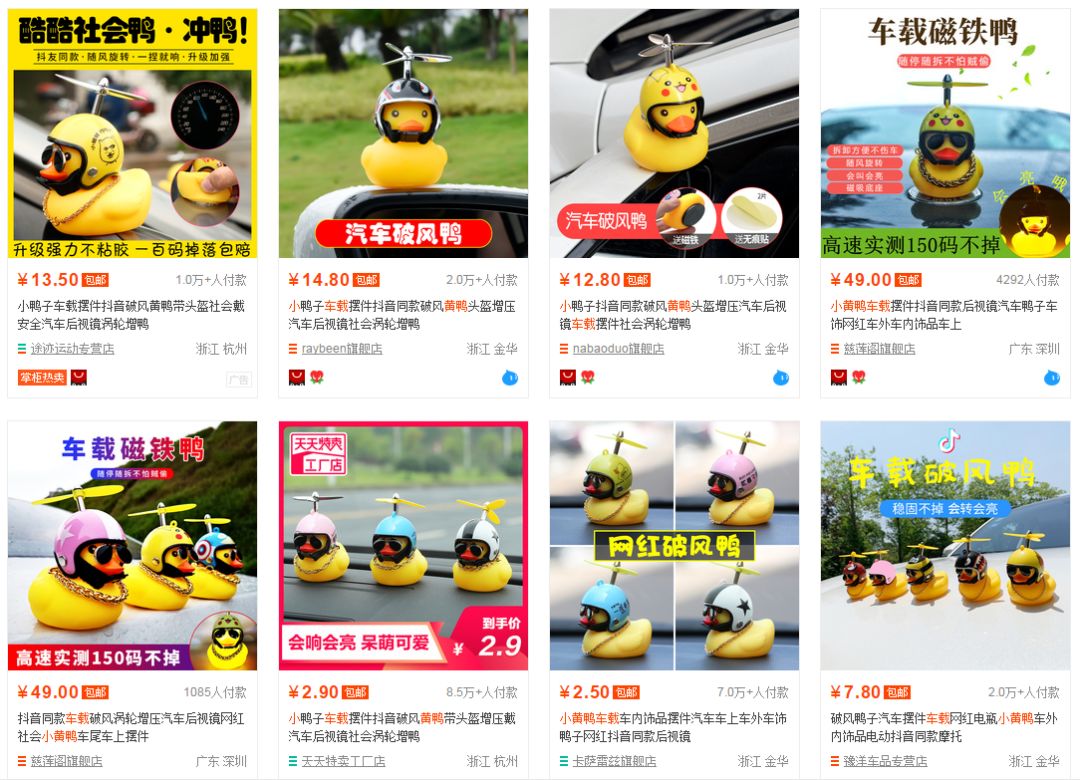This screenshot has height=780, width=1080.
Task: Open the second ¥49.00 车载磁铁鸭 three-duck image
Action: pyautogui.click(x=132, y=545)
